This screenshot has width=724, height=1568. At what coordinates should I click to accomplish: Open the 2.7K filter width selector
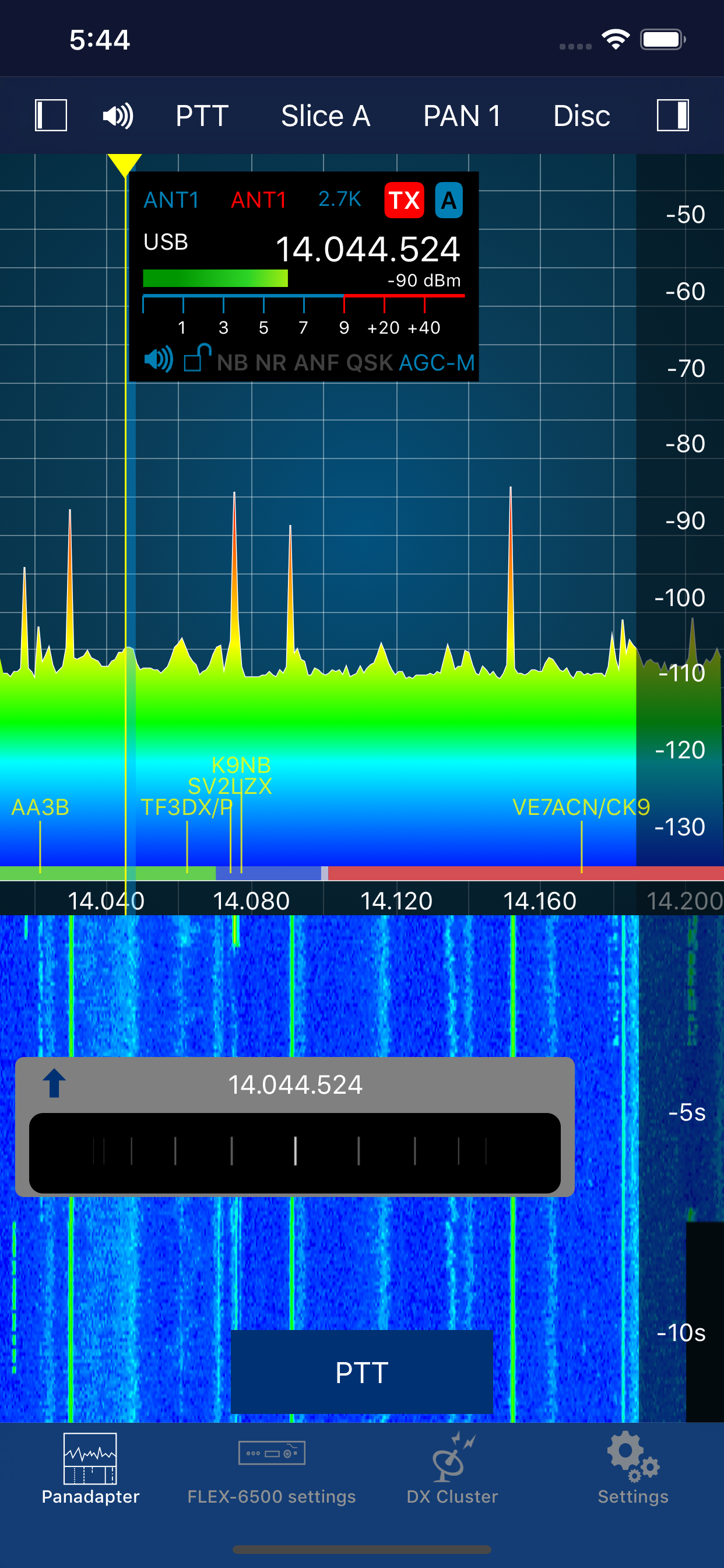click(339, 199)
